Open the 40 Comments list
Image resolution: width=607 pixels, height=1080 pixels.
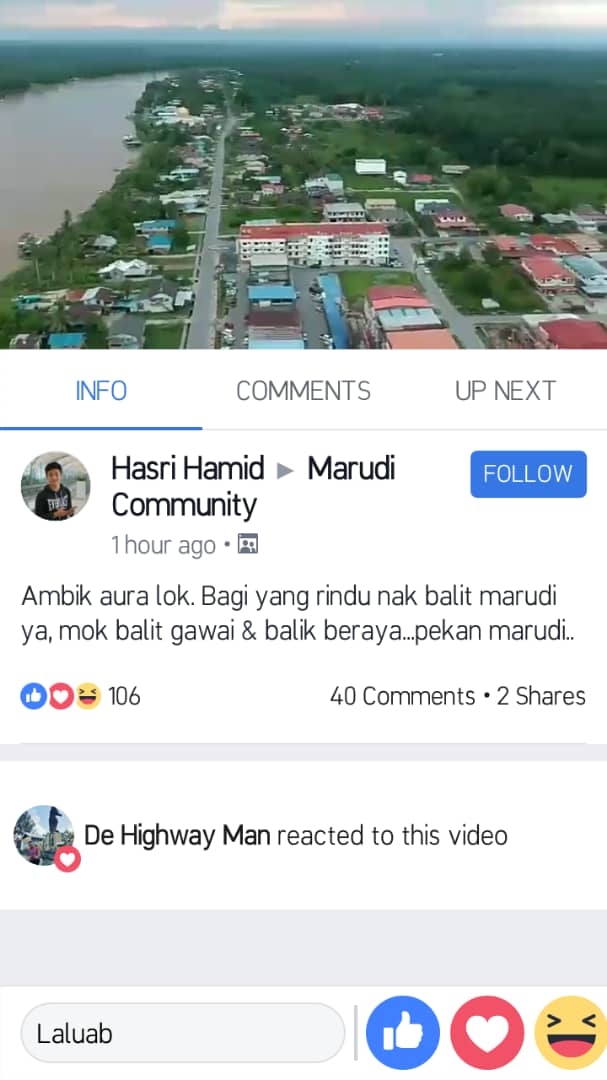point(402,696)
